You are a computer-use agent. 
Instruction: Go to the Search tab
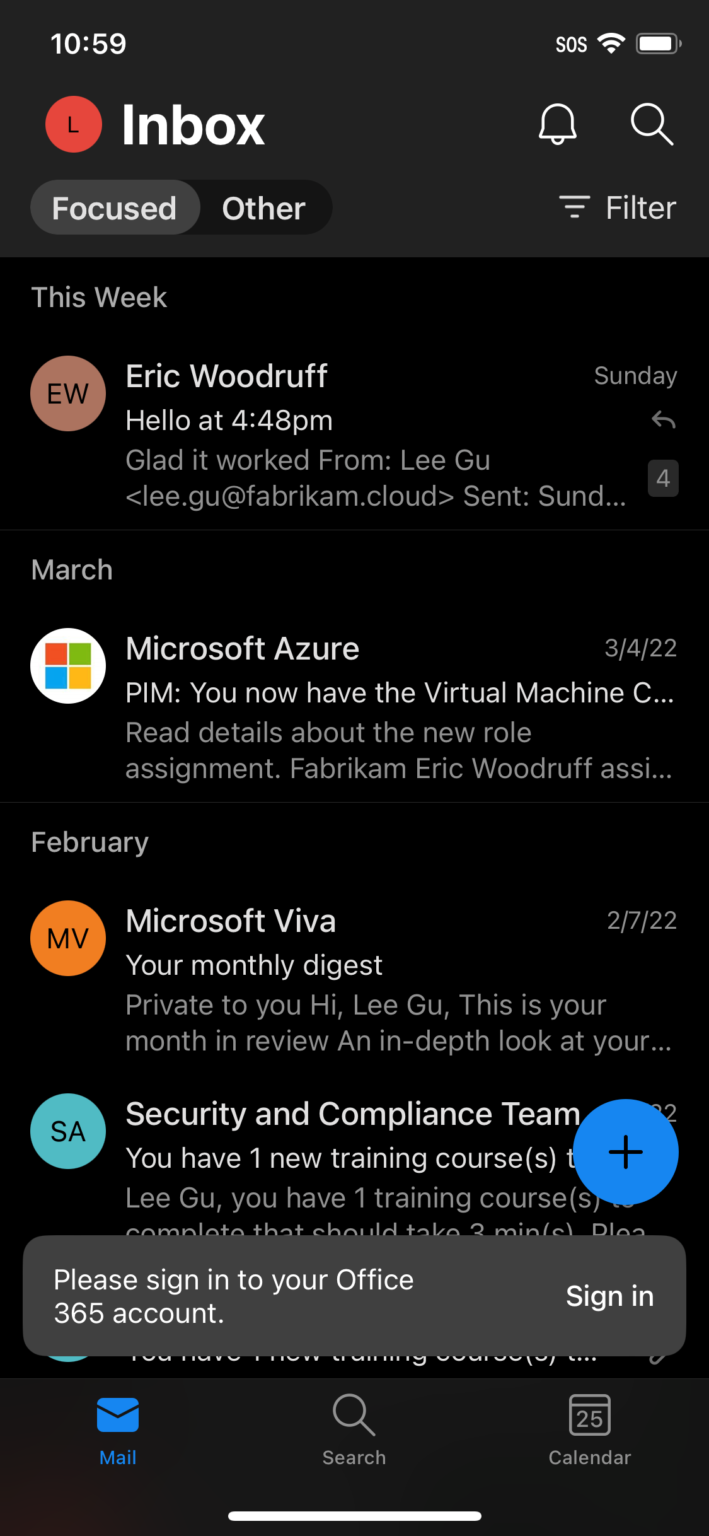click(354, 1430)
